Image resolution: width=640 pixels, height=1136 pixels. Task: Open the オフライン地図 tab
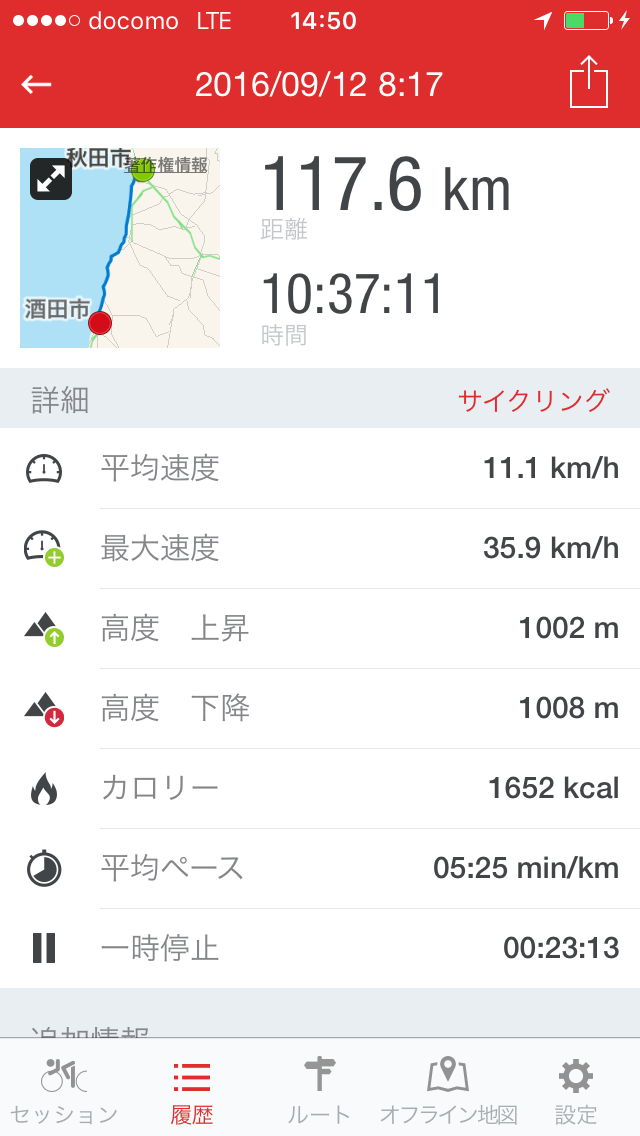(x=448, y=1090)
